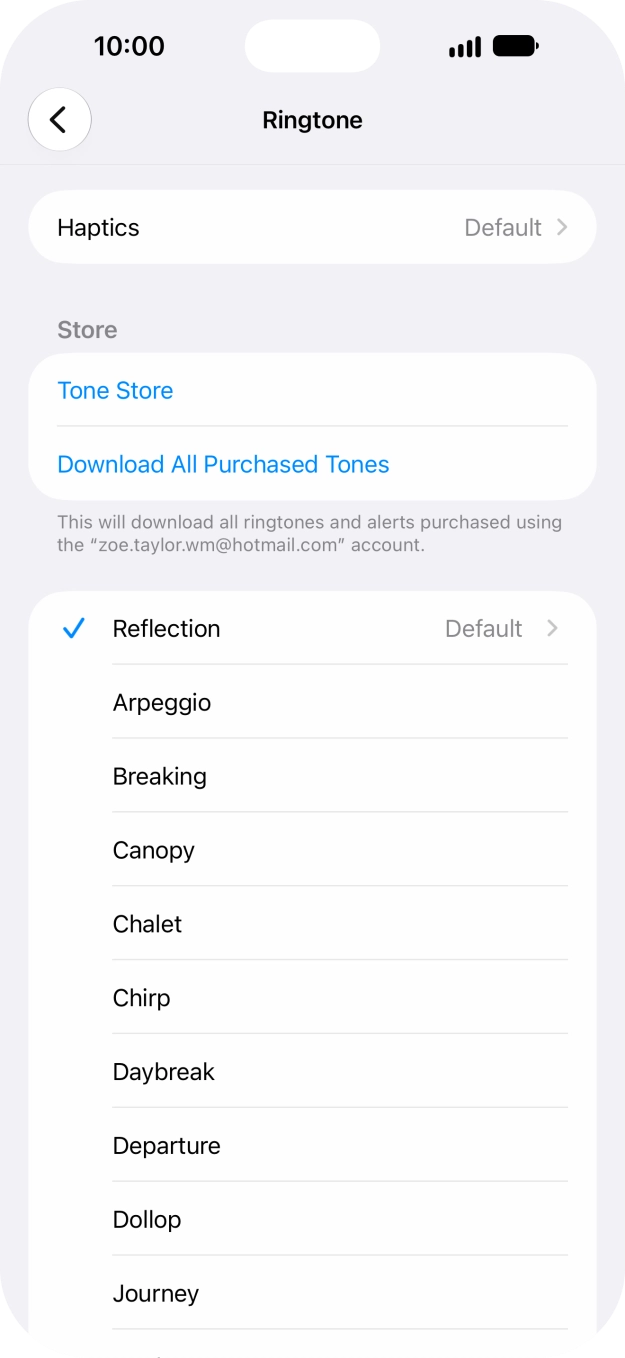Select Daybreak from the ringtone list
The height and width of the screenshot is (1358, 625).
(x=312, y=1072)
